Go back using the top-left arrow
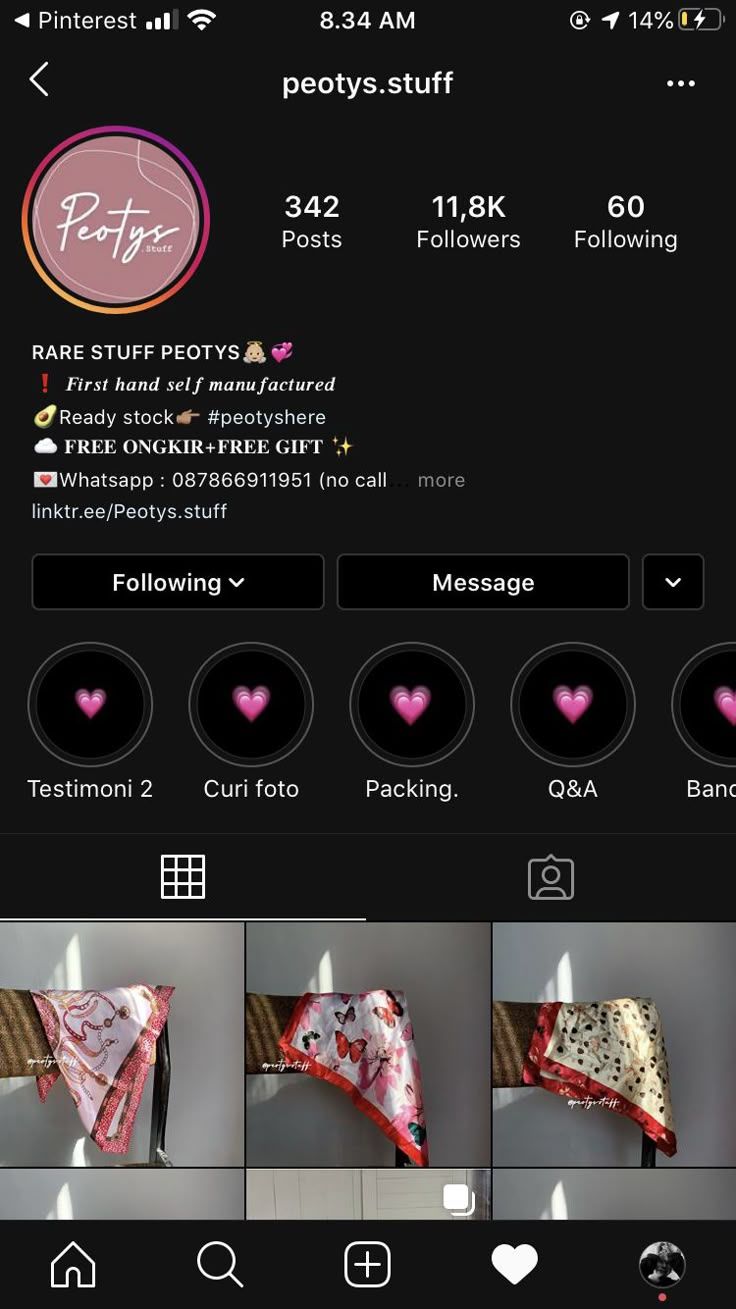Viewport: 736px width, 1309px height. coord(39,80)
